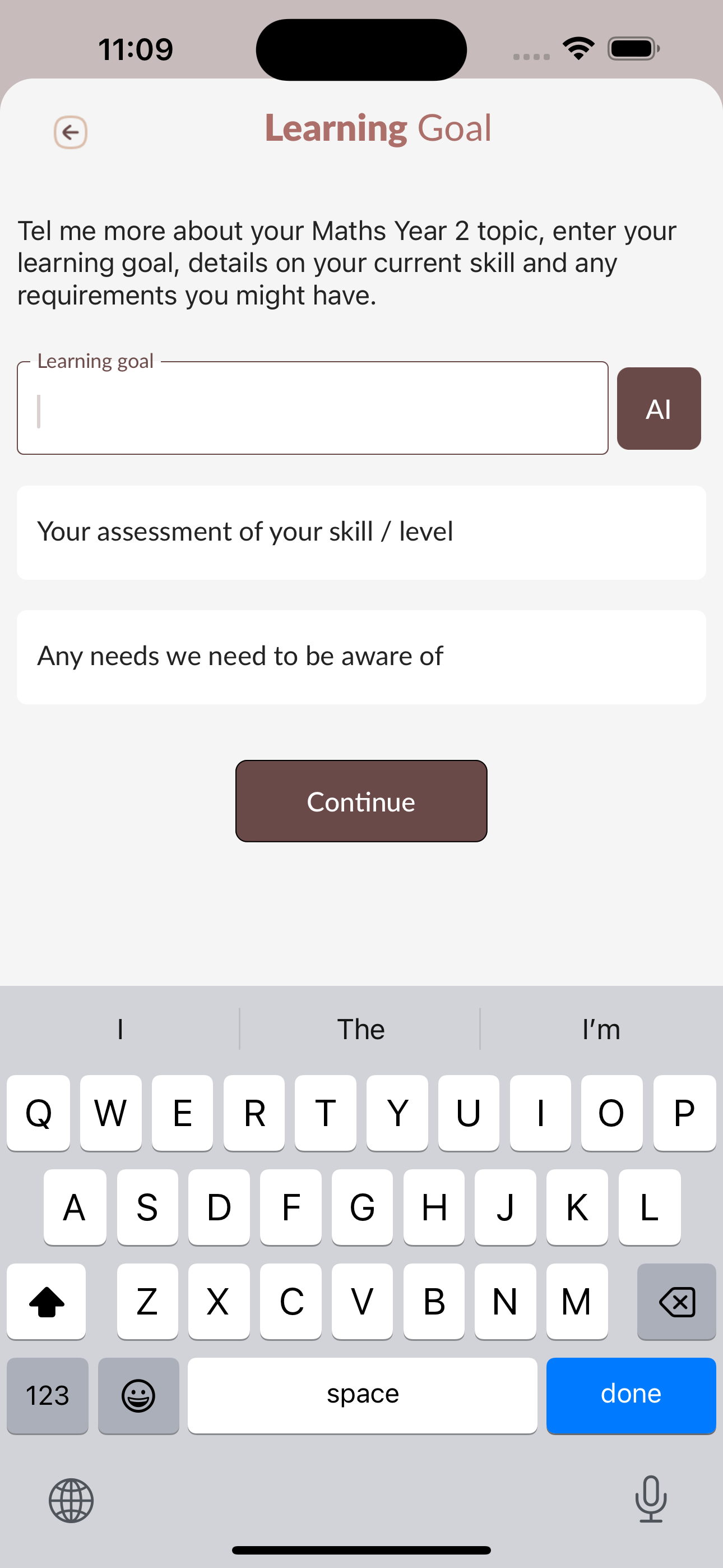The width and height of the screenshot is (723, 1568).
Task: Start dictation with the microphone icon
Action: point(651,1499)
